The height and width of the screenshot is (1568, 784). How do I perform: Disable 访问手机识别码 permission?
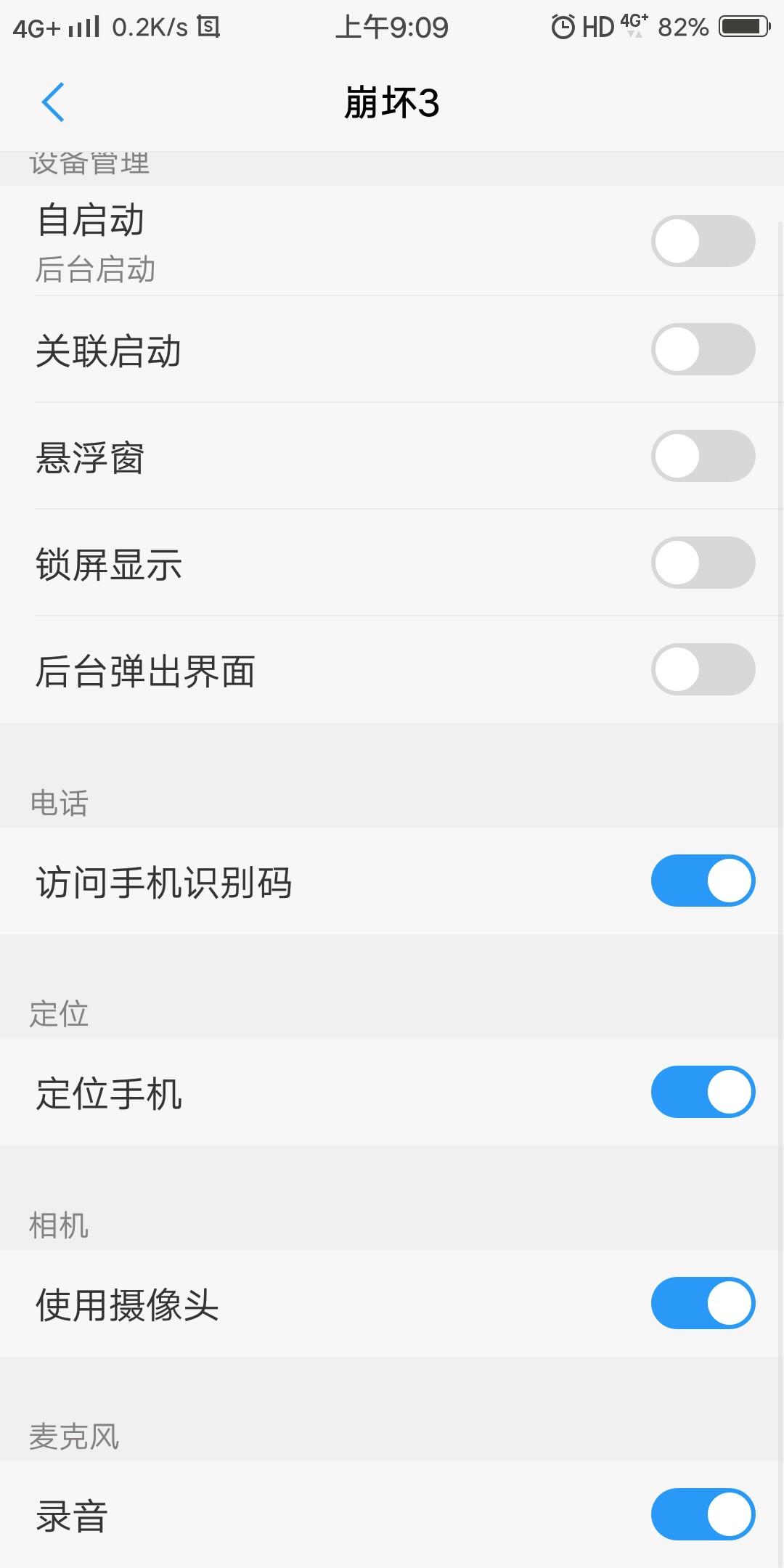point(703,881)
